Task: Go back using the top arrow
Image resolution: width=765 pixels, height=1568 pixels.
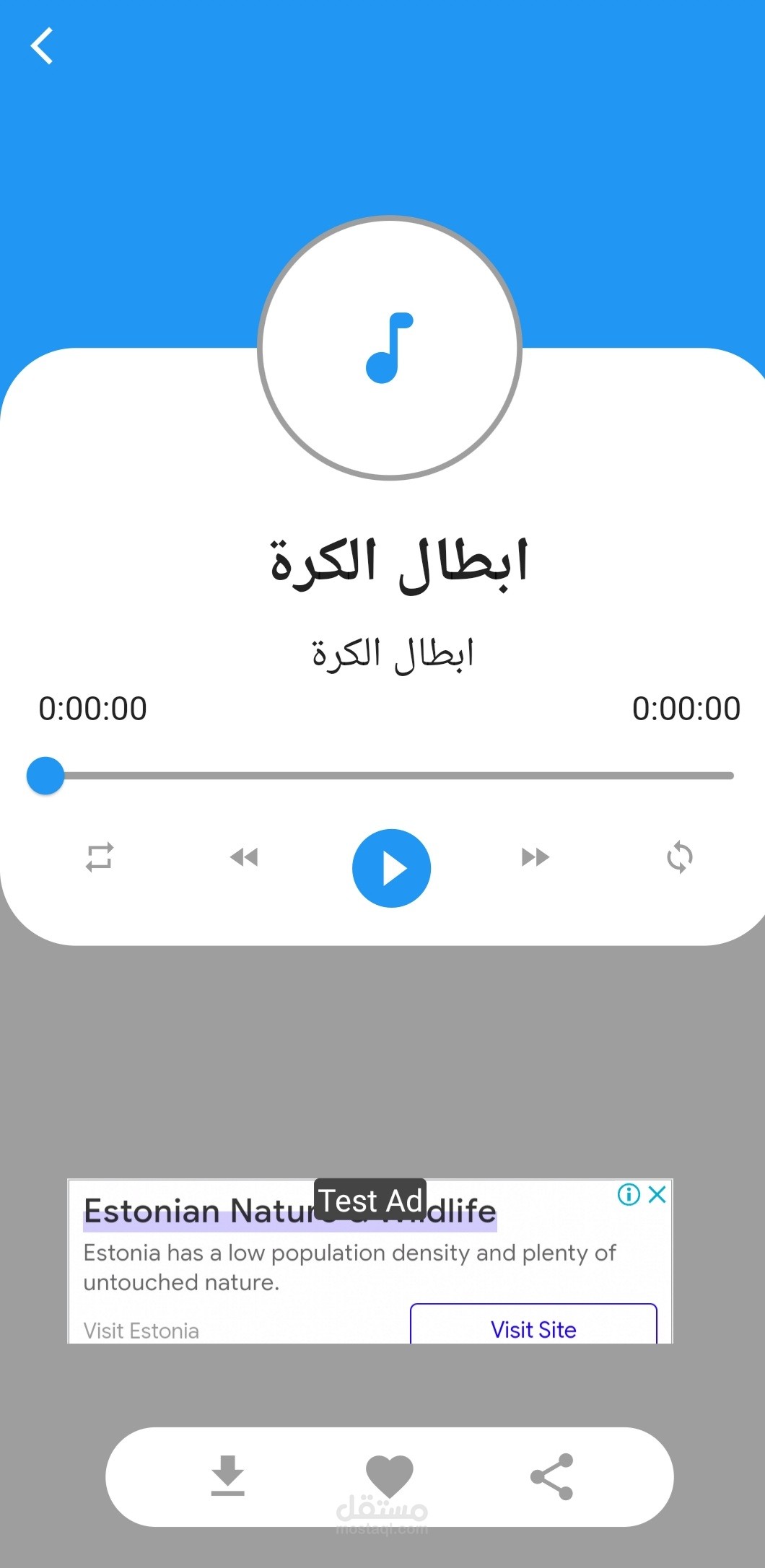Action: [42, 46]
